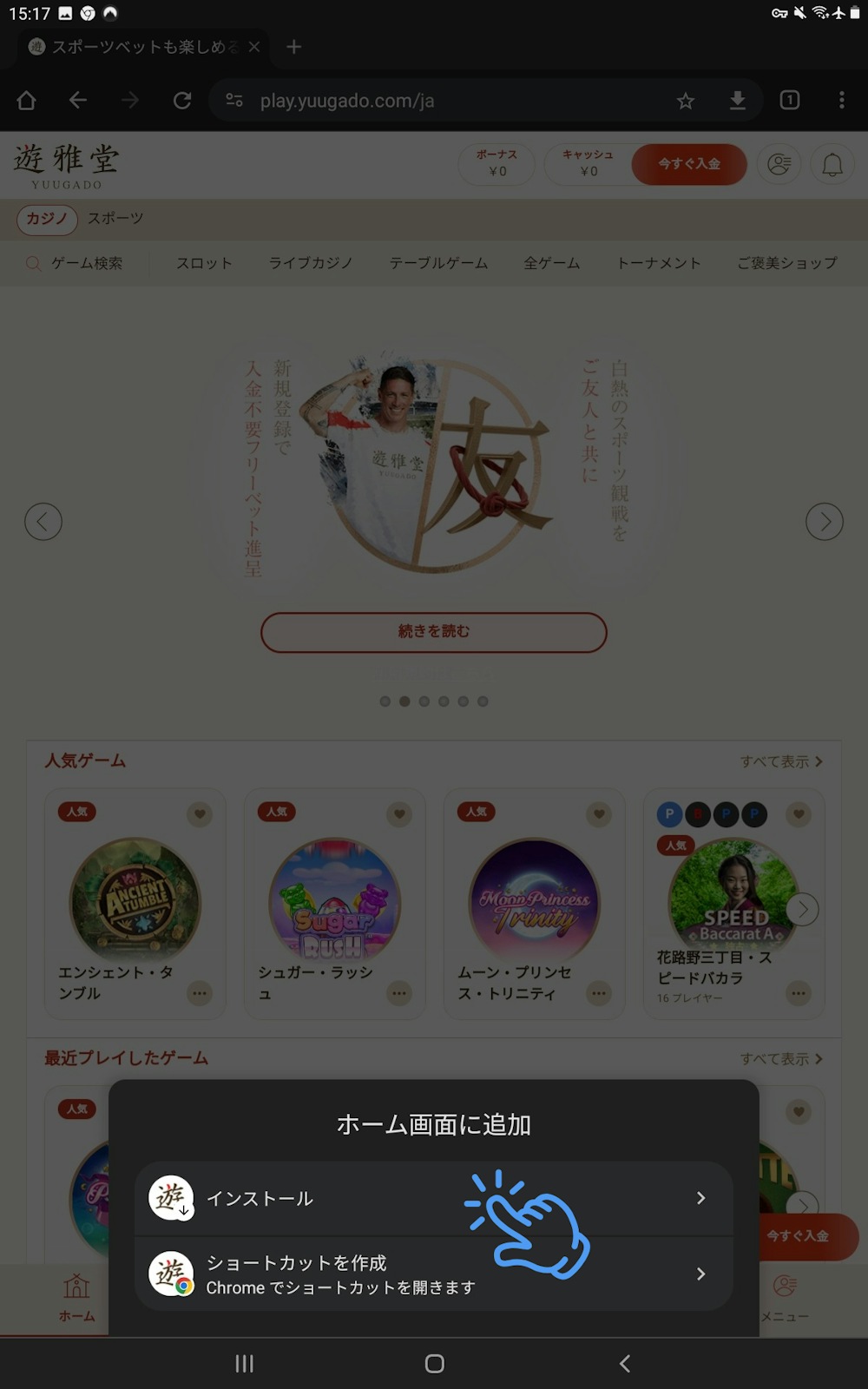Bookmark the page with the star icon

point(686,99)
